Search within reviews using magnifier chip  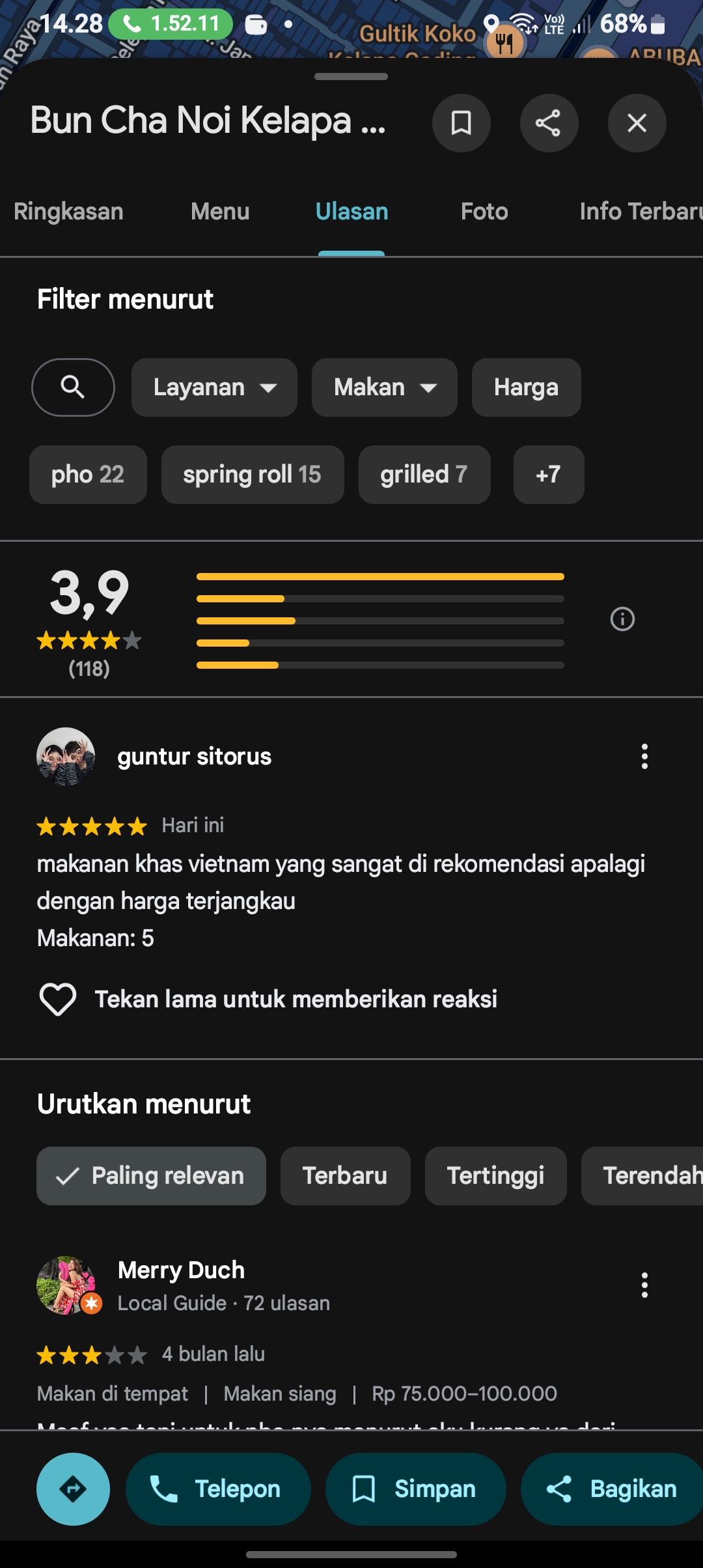[73, 387]
